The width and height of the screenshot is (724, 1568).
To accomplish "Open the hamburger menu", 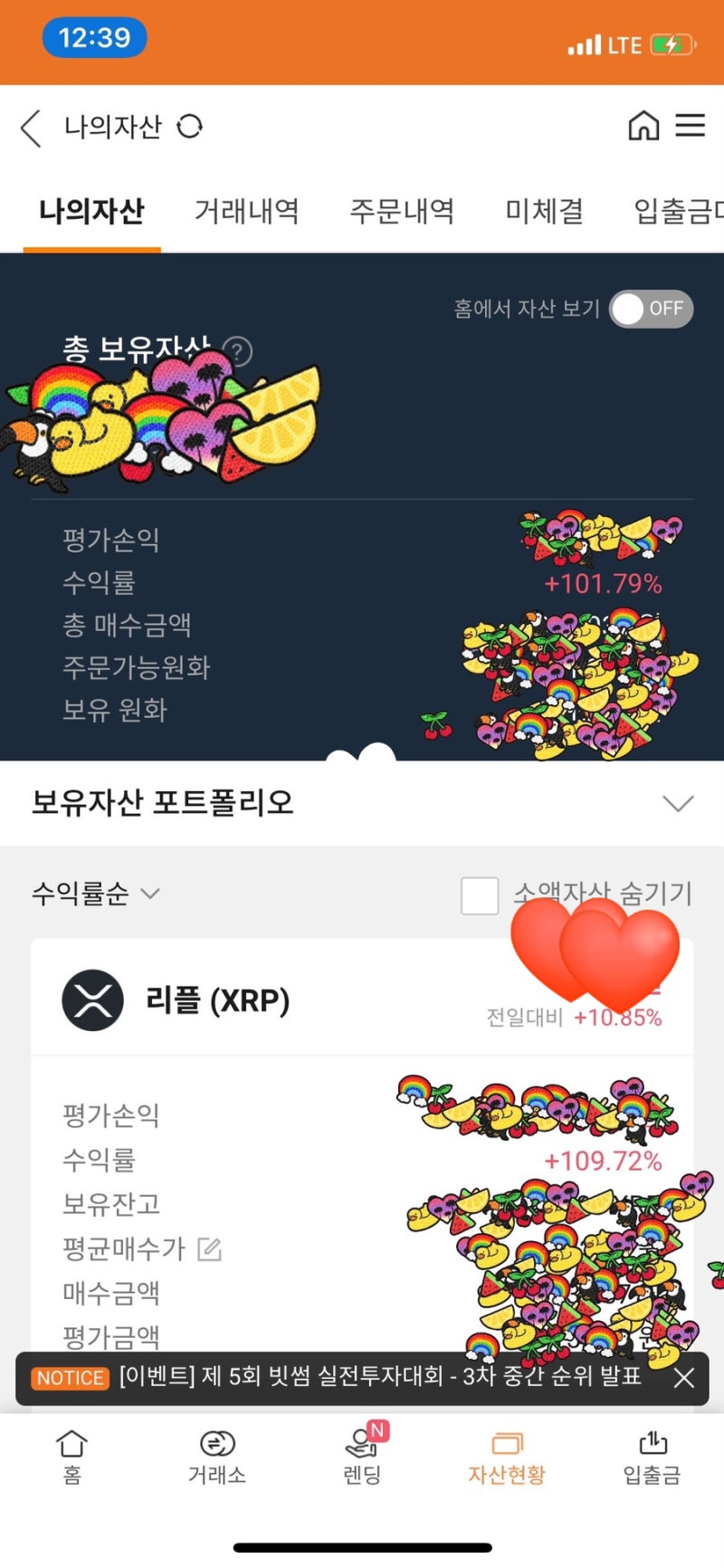I will [691, 126].
